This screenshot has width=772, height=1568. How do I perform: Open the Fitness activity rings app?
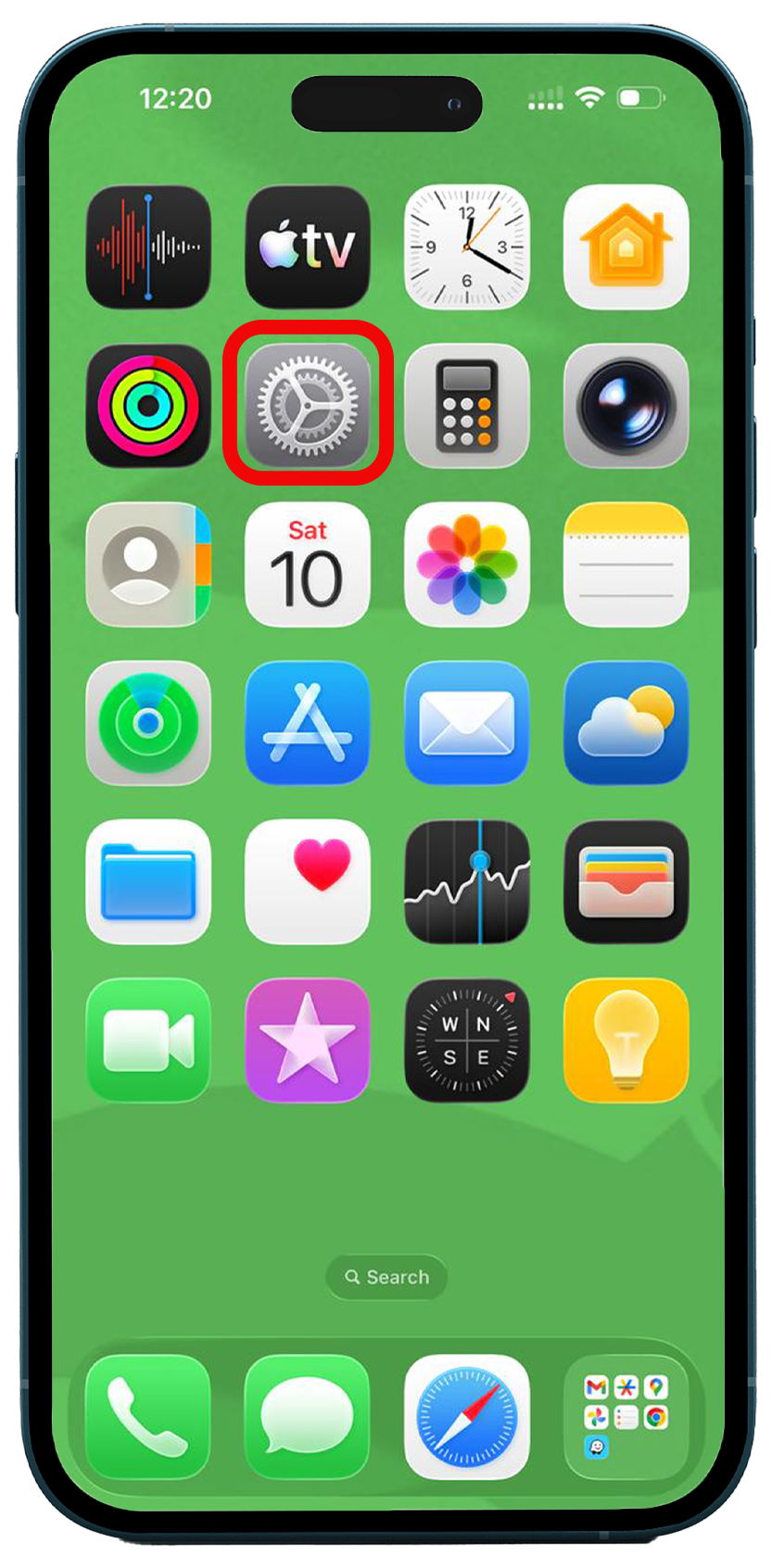pos(148,405)
